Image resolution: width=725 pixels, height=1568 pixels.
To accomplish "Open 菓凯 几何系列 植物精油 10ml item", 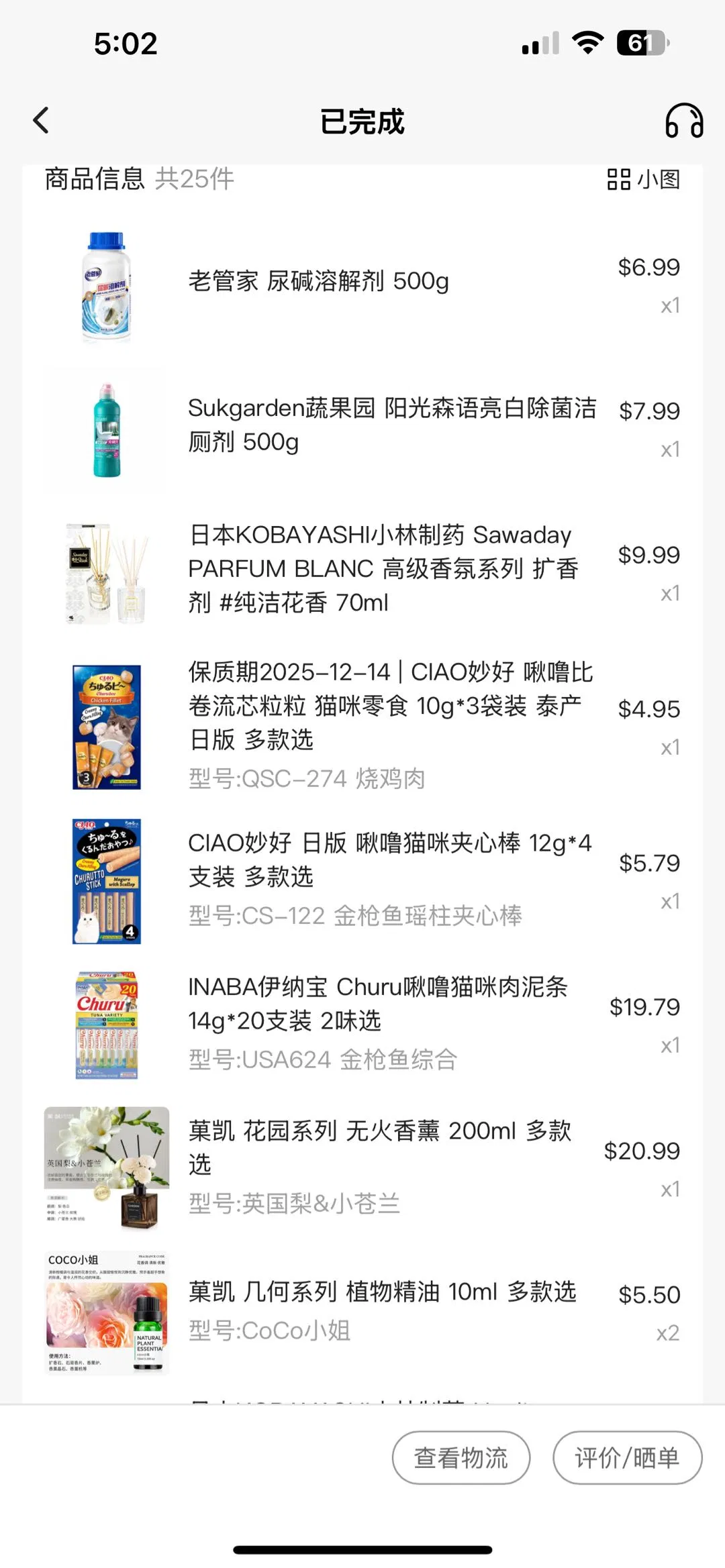I will pyautogui.click(x=381, y=1292).
